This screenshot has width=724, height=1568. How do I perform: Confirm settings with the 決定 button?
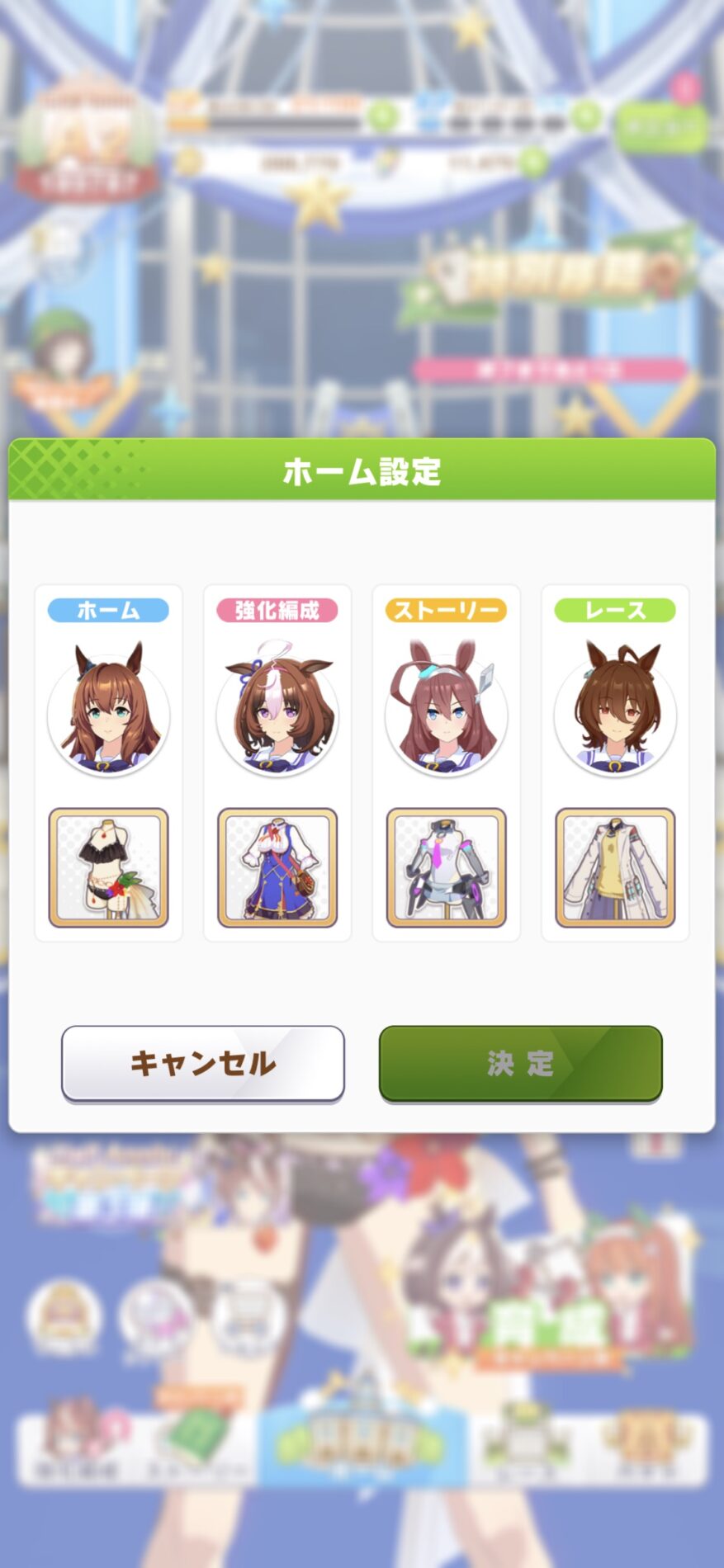point(520,1063)
